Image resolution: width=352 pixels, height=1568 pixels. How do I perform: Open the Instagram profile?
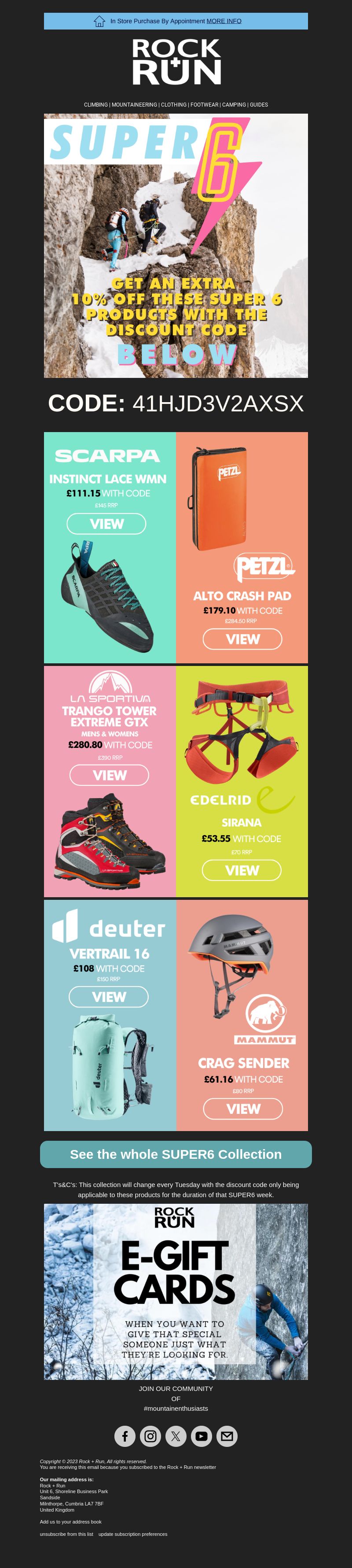[x=150, y=1436]
